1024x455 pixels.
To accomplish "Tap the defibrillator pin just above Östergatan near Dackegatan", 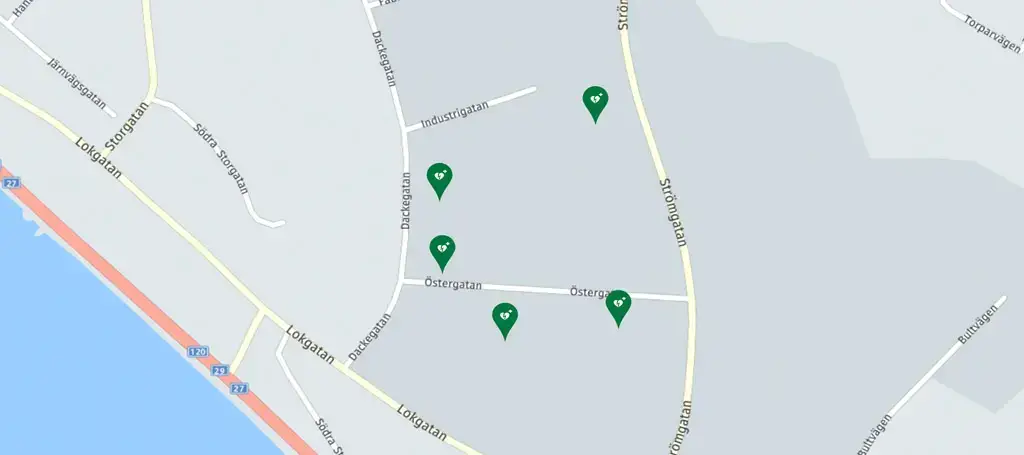I will tap(442, 250).
